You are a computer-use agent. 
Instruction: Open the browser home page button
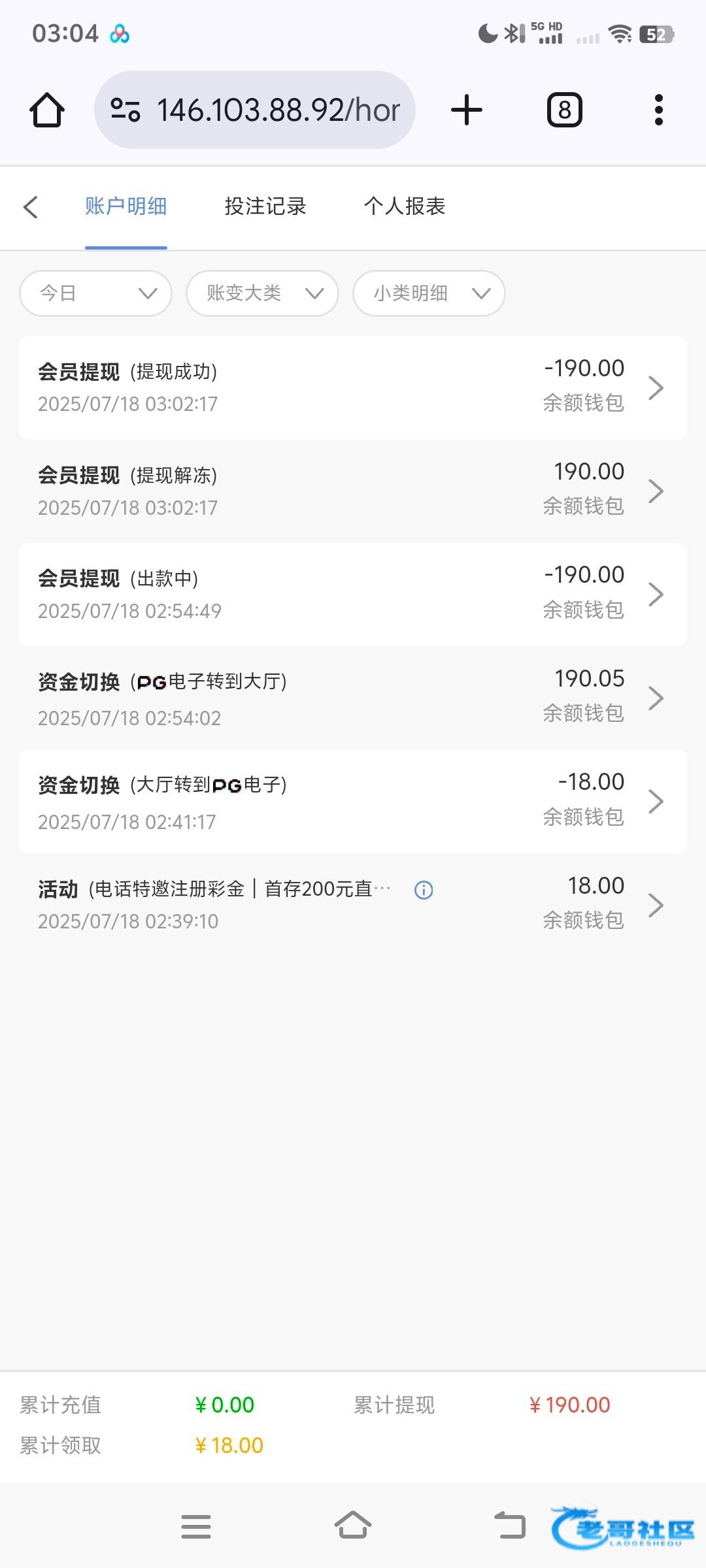click(47, 110)
